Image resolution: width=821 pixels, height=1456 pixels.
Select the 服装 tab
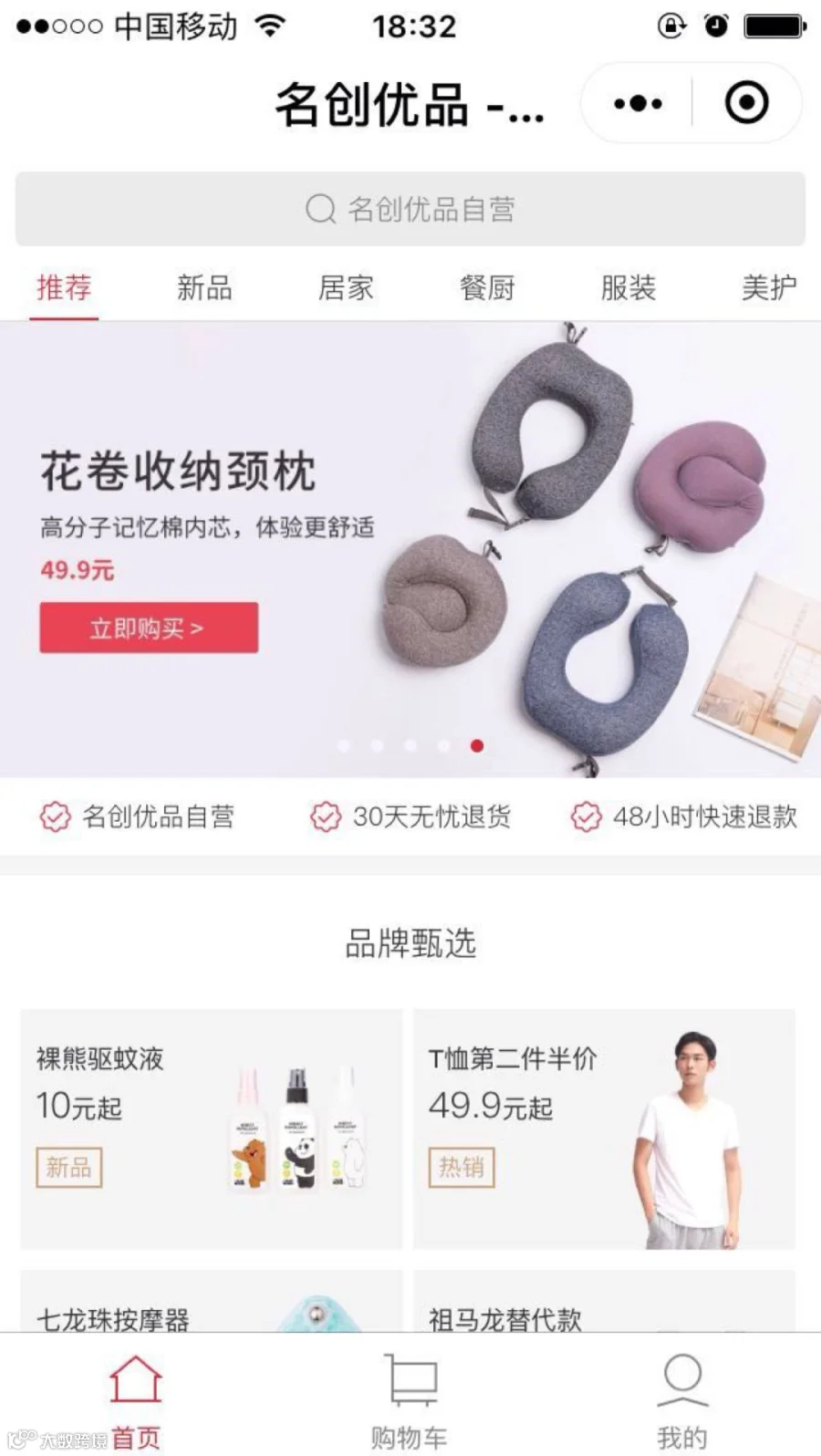628,288
